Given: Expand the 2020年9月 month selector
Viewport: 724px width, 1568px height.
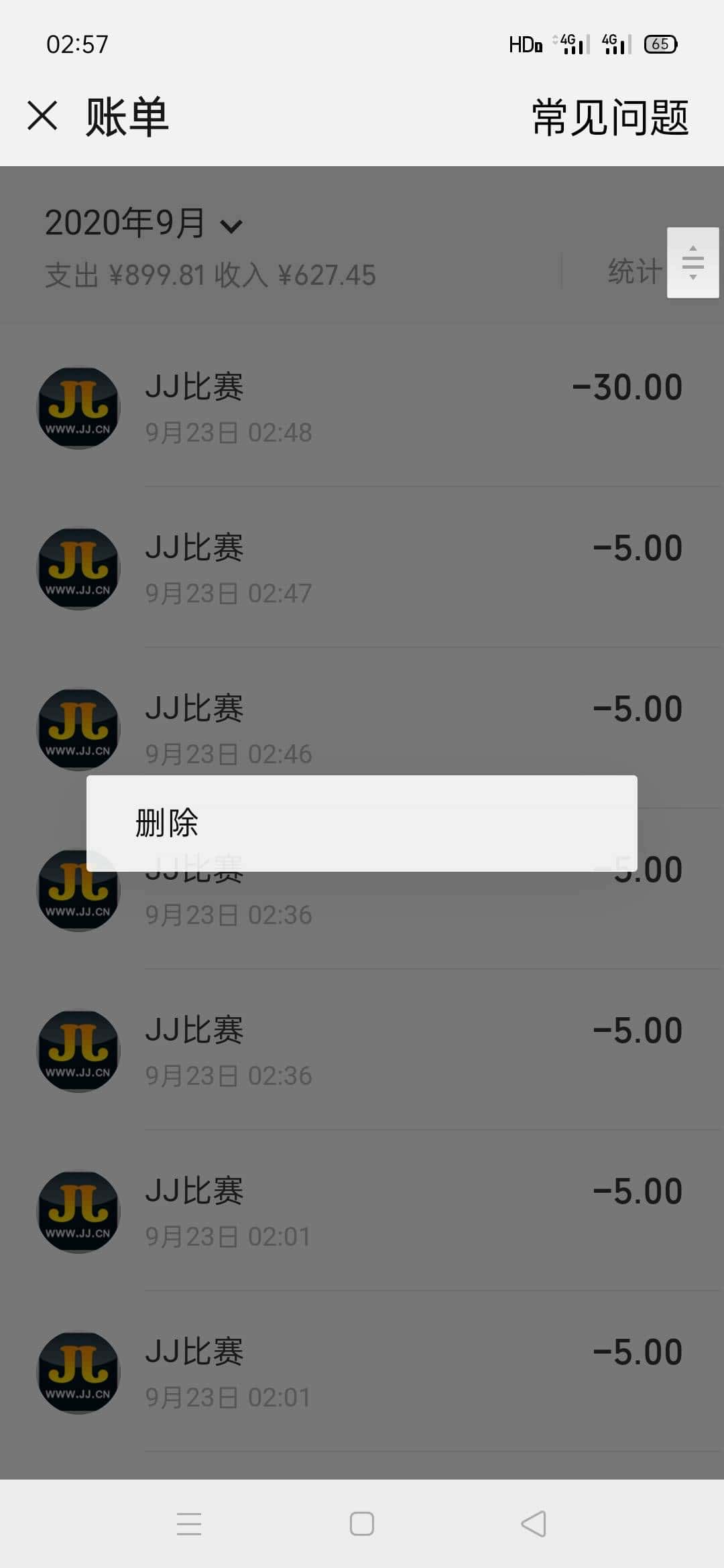Looking at the screenshot, I should pos(124,224).
